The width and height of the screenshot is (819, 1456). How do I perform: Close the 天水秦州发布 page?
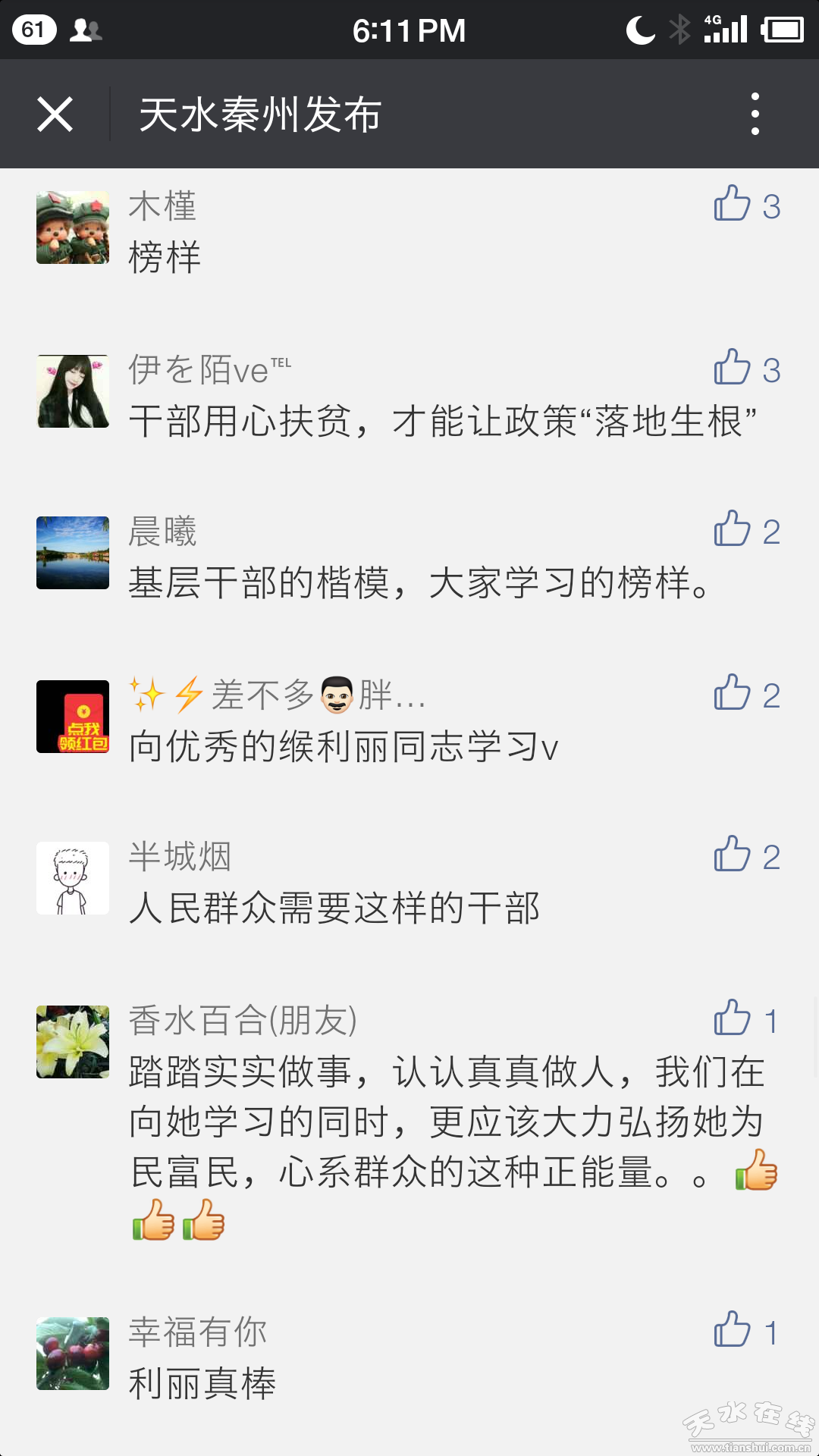55,115
